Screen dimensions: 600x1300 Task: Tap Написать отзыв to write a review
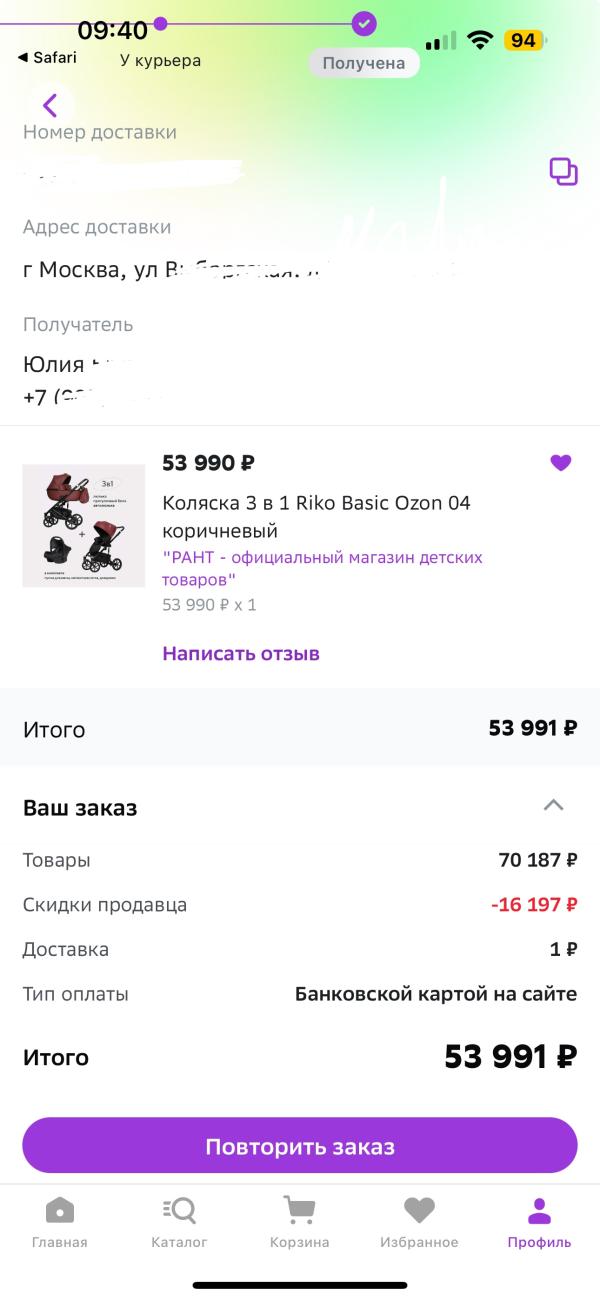241,654
